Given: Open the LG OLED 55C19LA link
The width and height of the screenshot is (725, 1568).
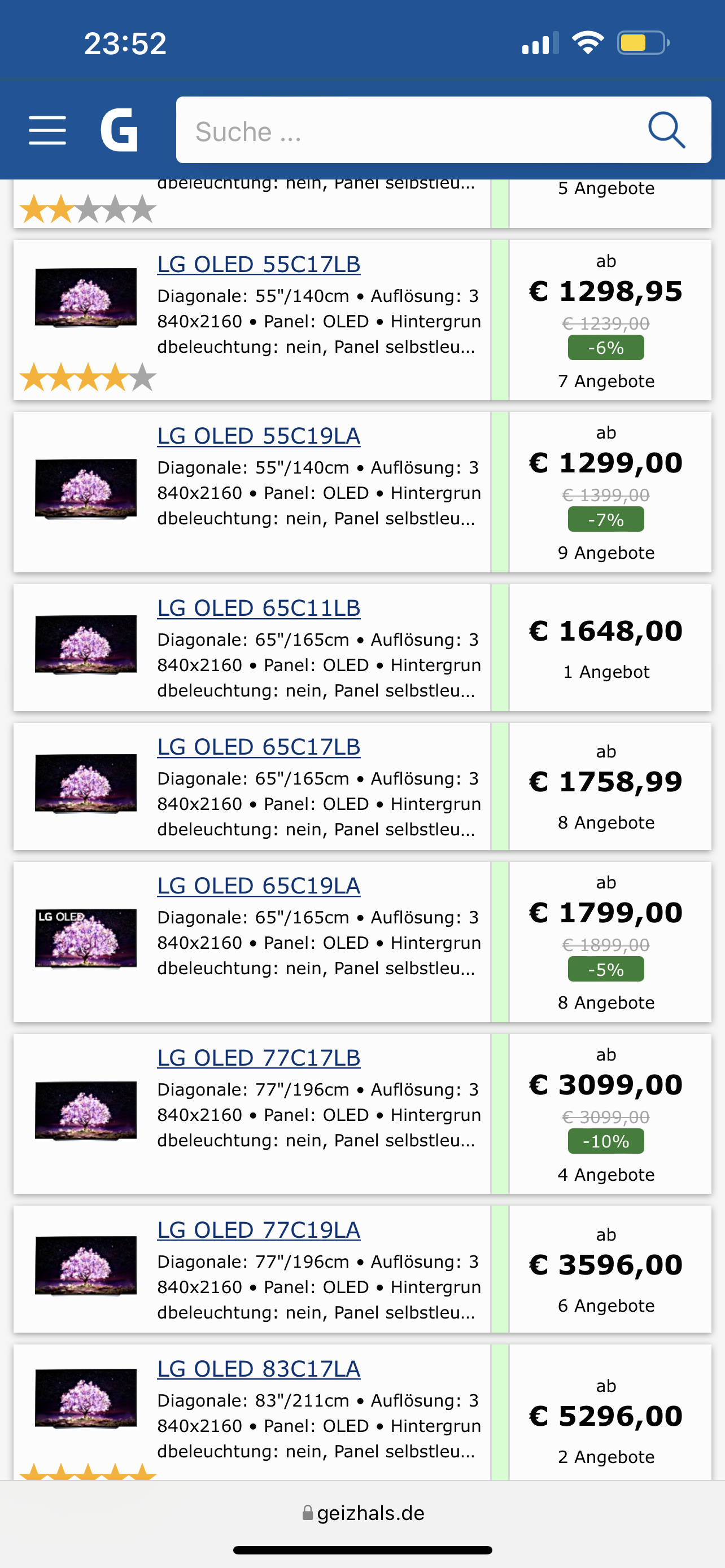Looking at the screenshot, I should pos(259,436).
